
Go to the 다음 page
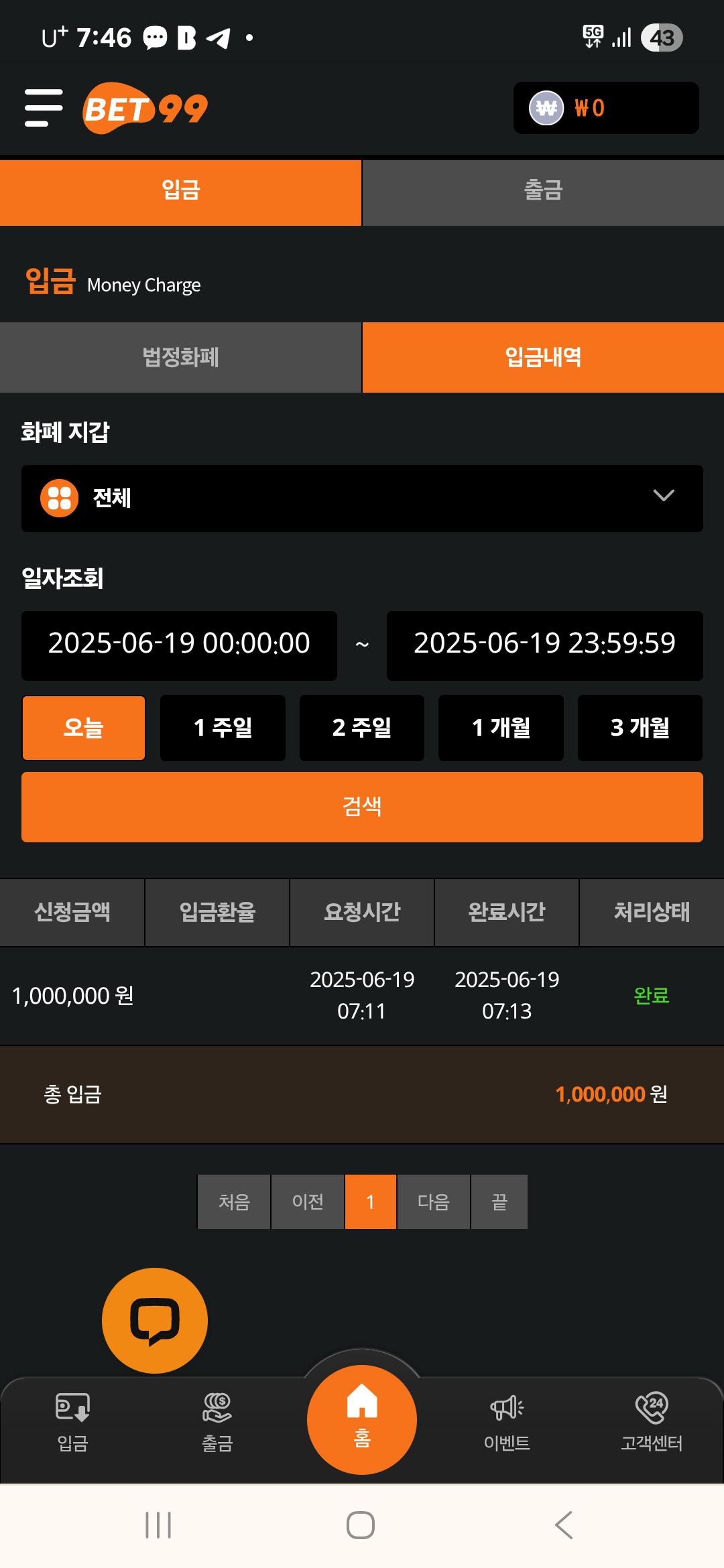pyautogui.click(x=433, y=1201)
